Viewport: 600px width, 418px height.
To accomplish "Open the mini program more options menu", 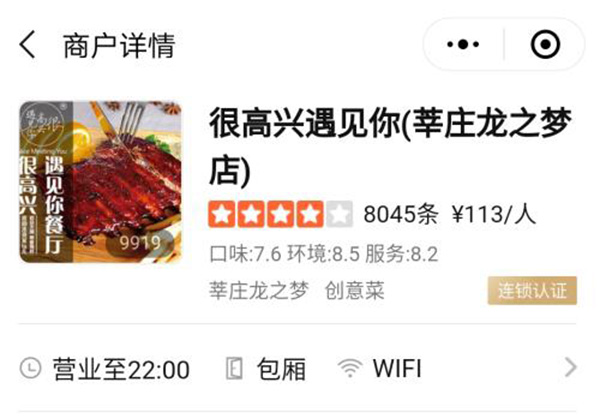I will coord(463,45).
